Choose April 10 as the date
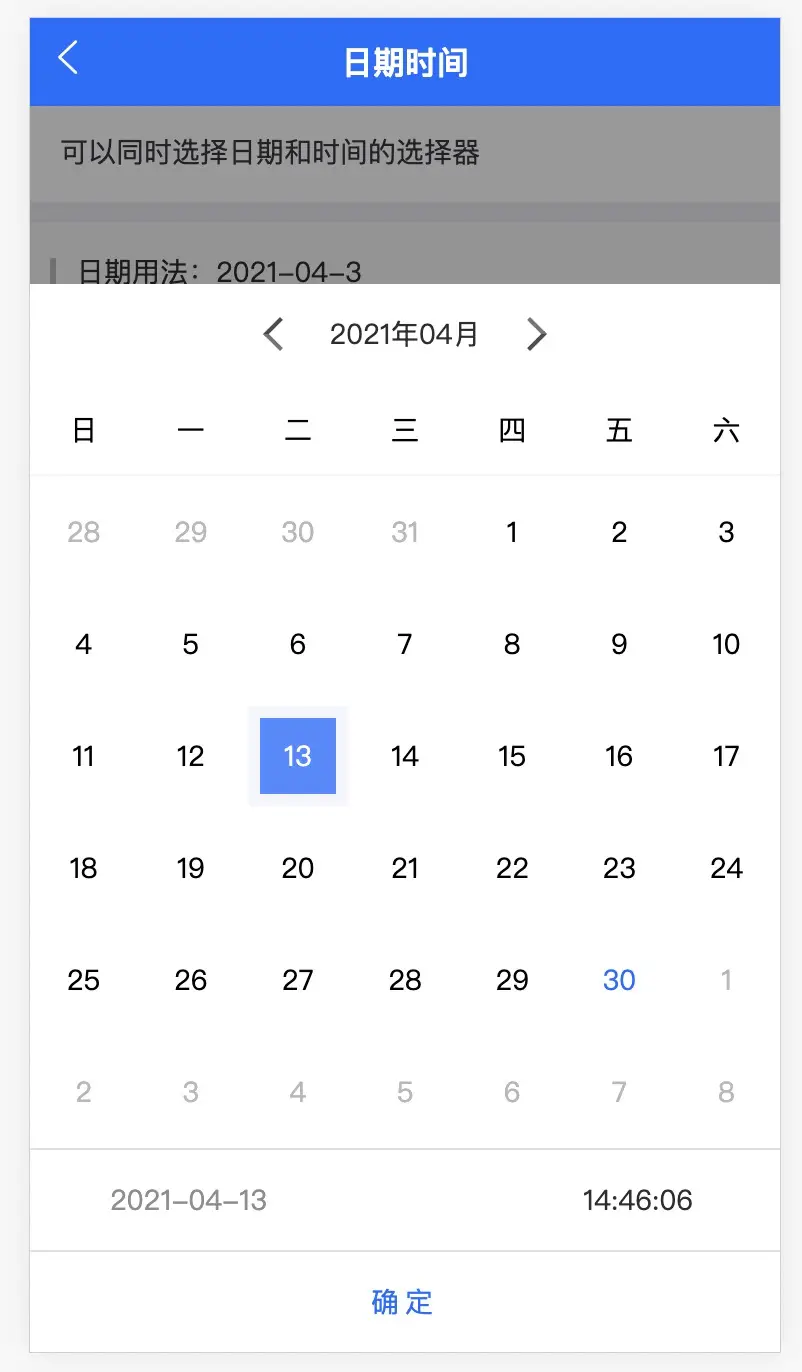The image size is (802, 1372). [x=726, y=644]
